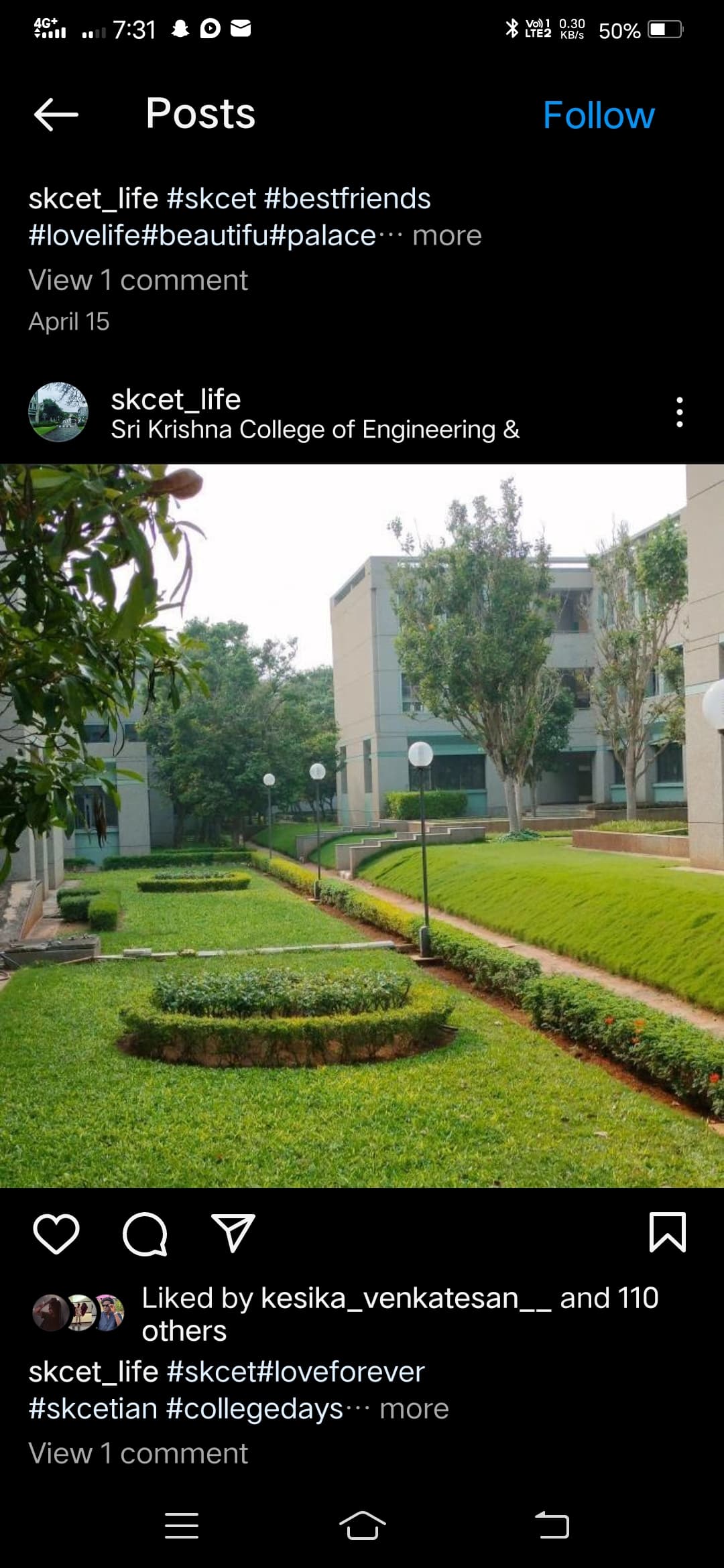Open the campus garden photo
724x1568 pixels.
click(x=362, y=826)
